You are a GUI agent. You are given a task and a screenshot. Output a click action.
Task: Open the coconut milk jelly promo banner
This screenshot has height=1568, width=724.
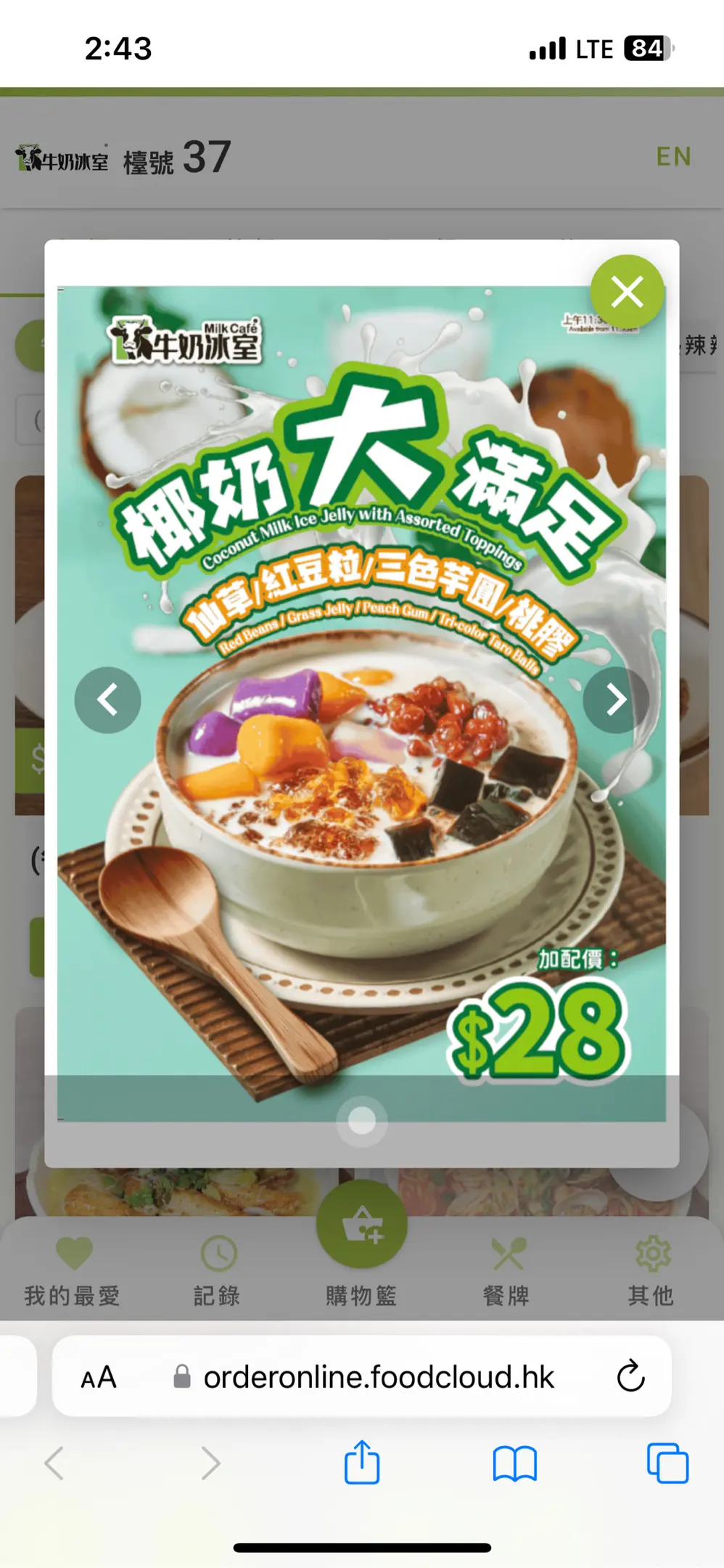[x=361, y=799]
